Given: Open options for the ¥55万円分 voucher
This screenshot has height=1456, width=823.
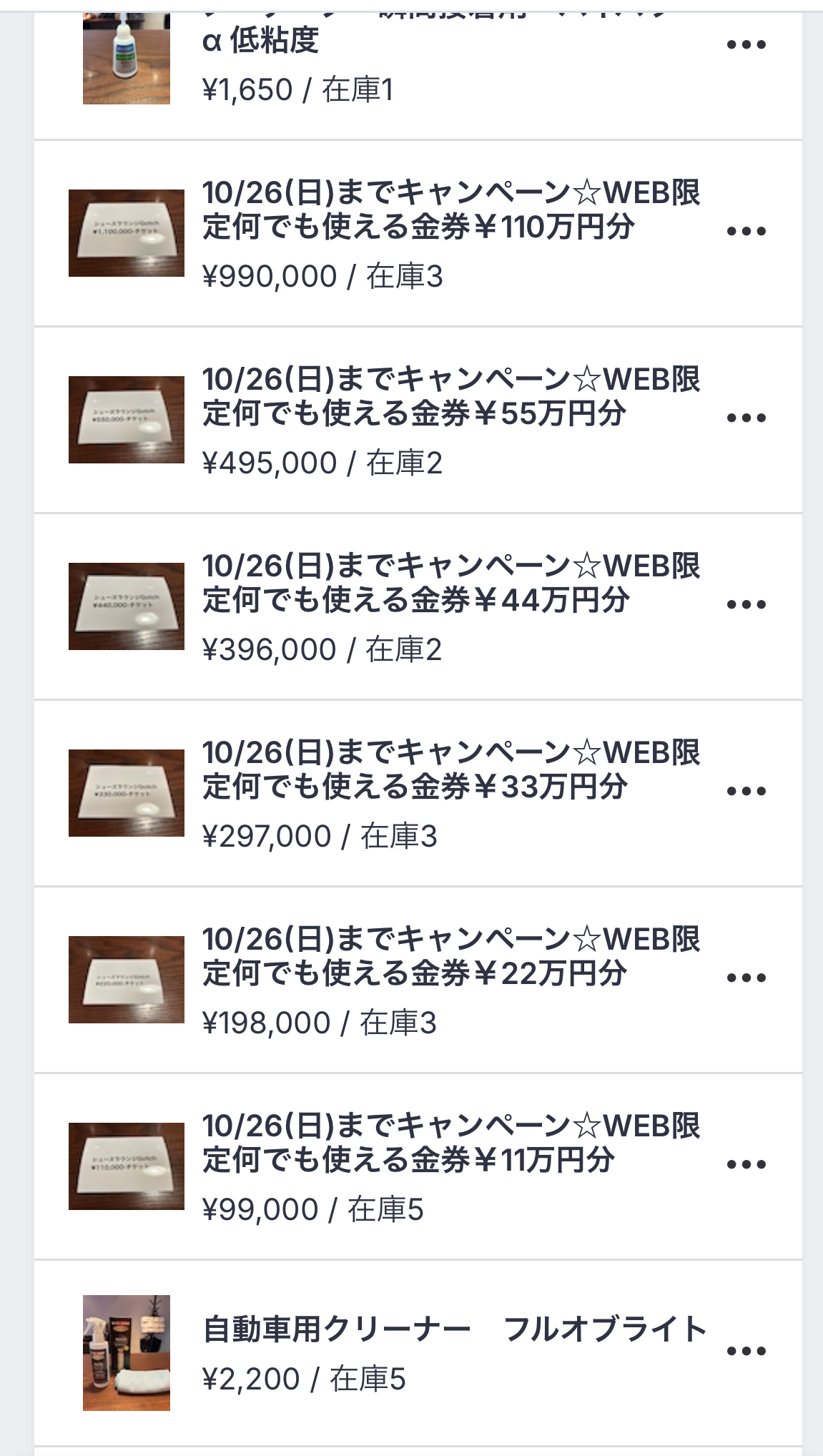Looking at the screenshot, I should pyautogui.click(x=746, y=418).
